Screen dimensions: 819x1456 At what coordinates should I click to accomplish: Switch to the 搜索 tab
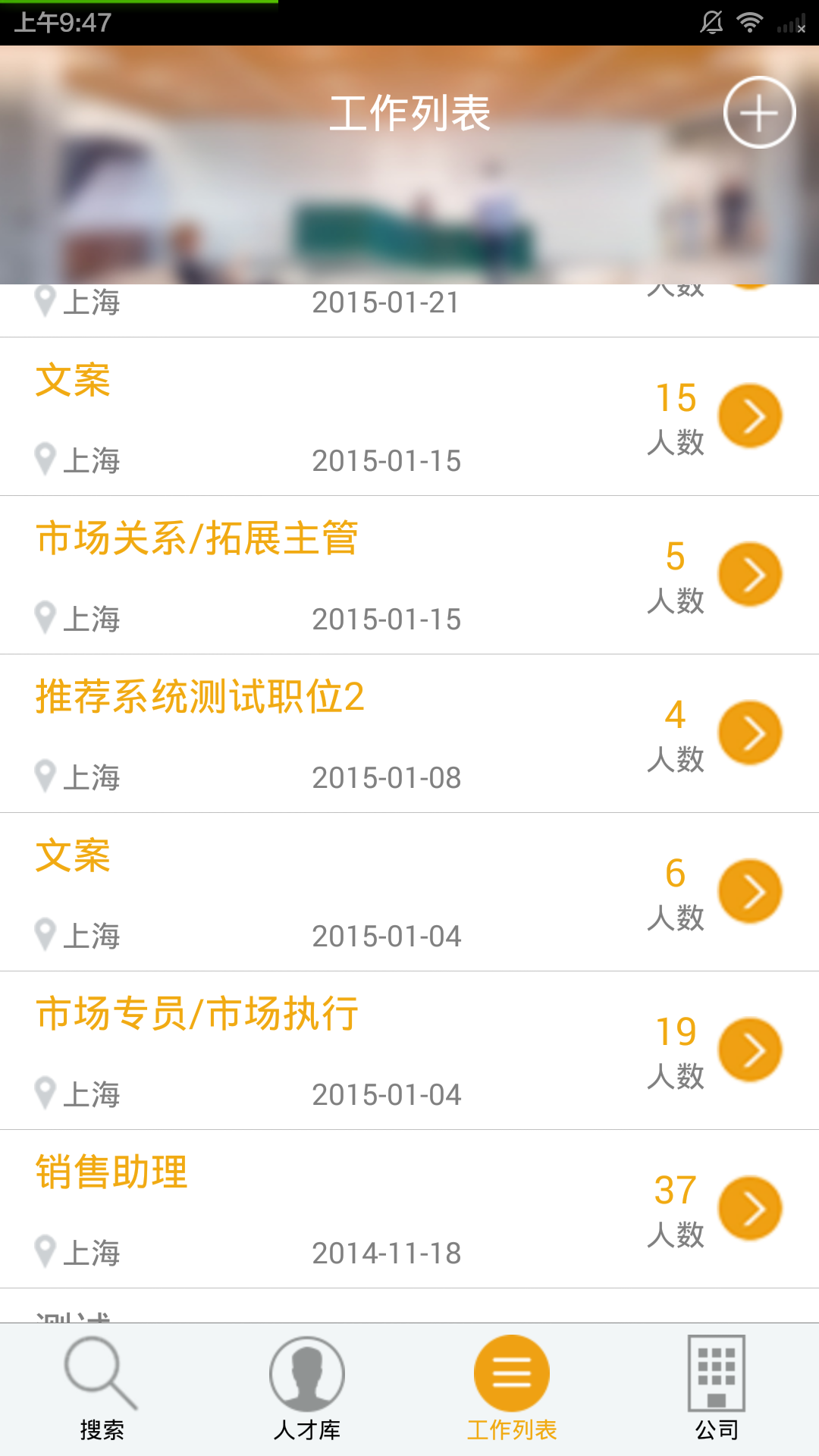pos(102,1389)
